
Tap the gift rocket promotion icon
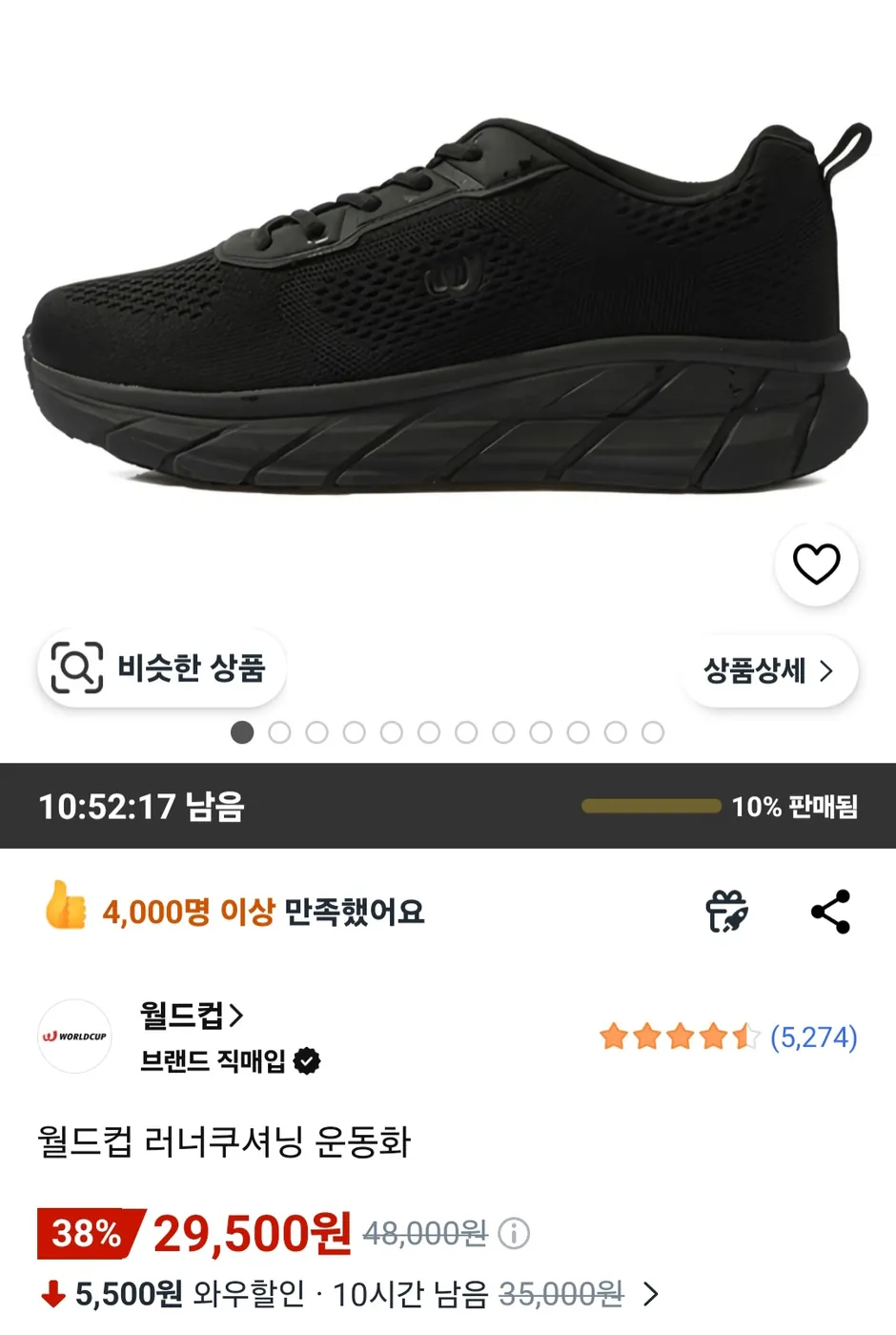pyautogui.click(x=726, y=911)
